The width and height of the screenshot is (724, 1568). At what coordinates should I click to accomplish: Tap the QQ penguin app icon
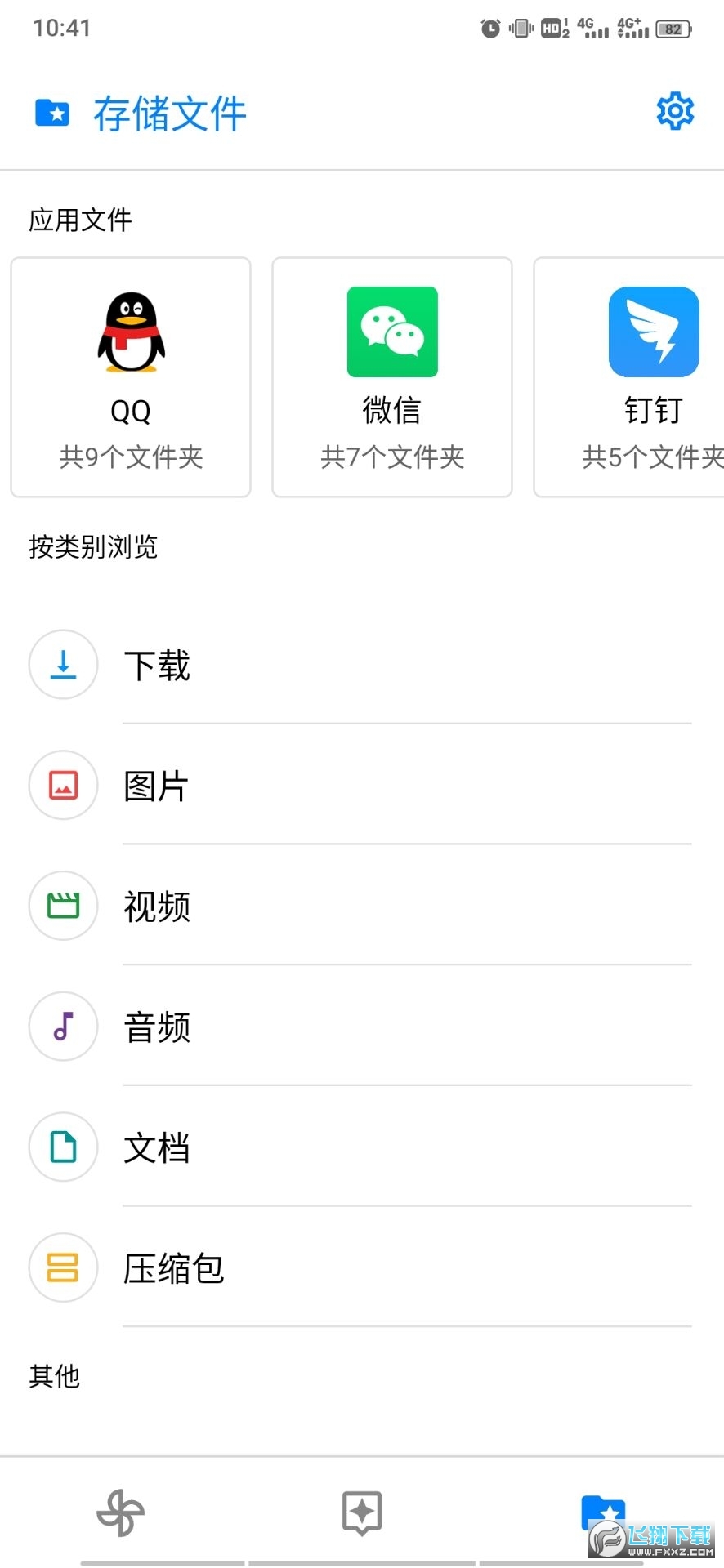point(130,332)
